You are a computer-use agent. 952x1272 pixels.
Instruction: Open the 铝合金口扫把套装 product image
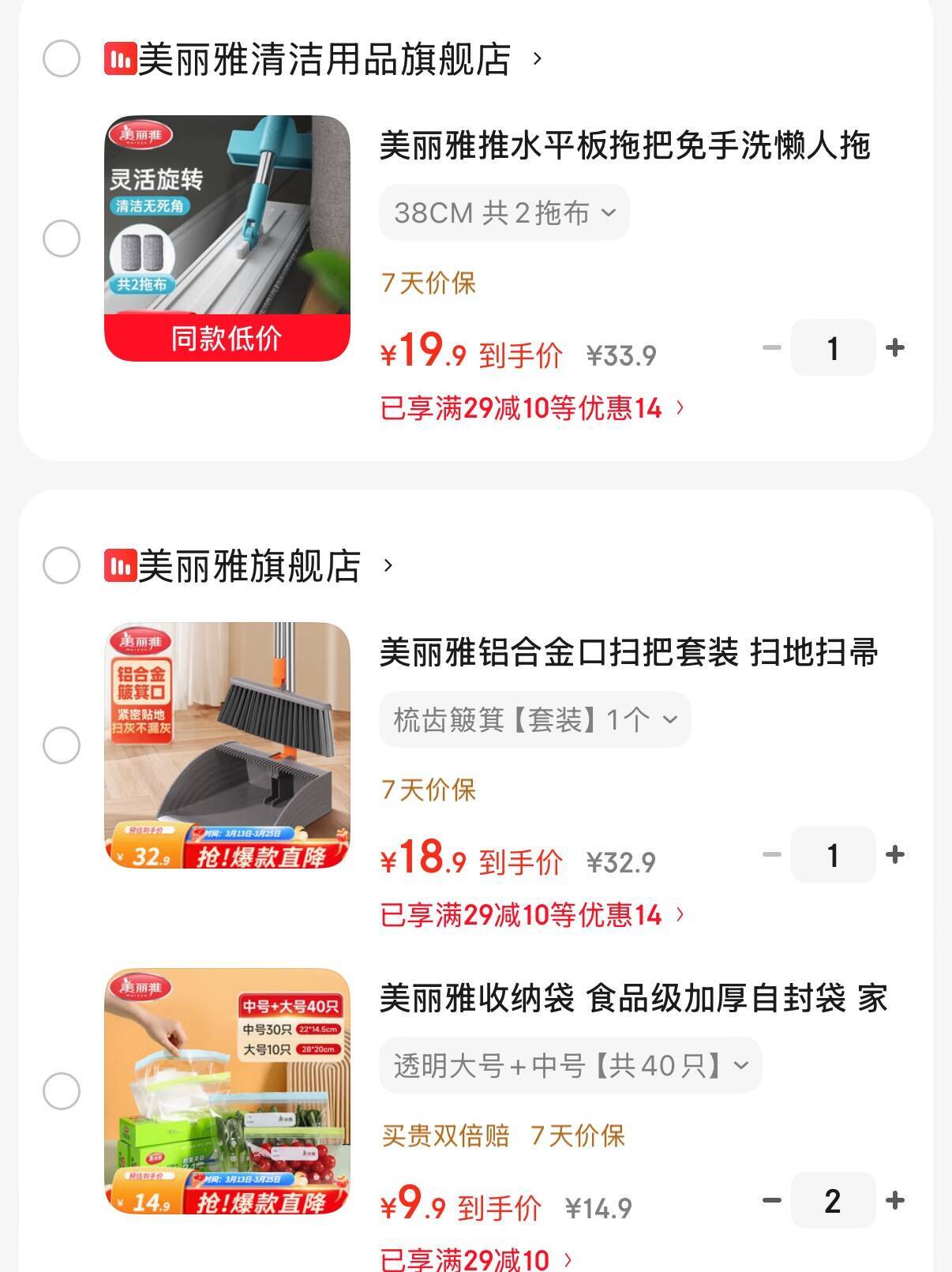point(227,745)
